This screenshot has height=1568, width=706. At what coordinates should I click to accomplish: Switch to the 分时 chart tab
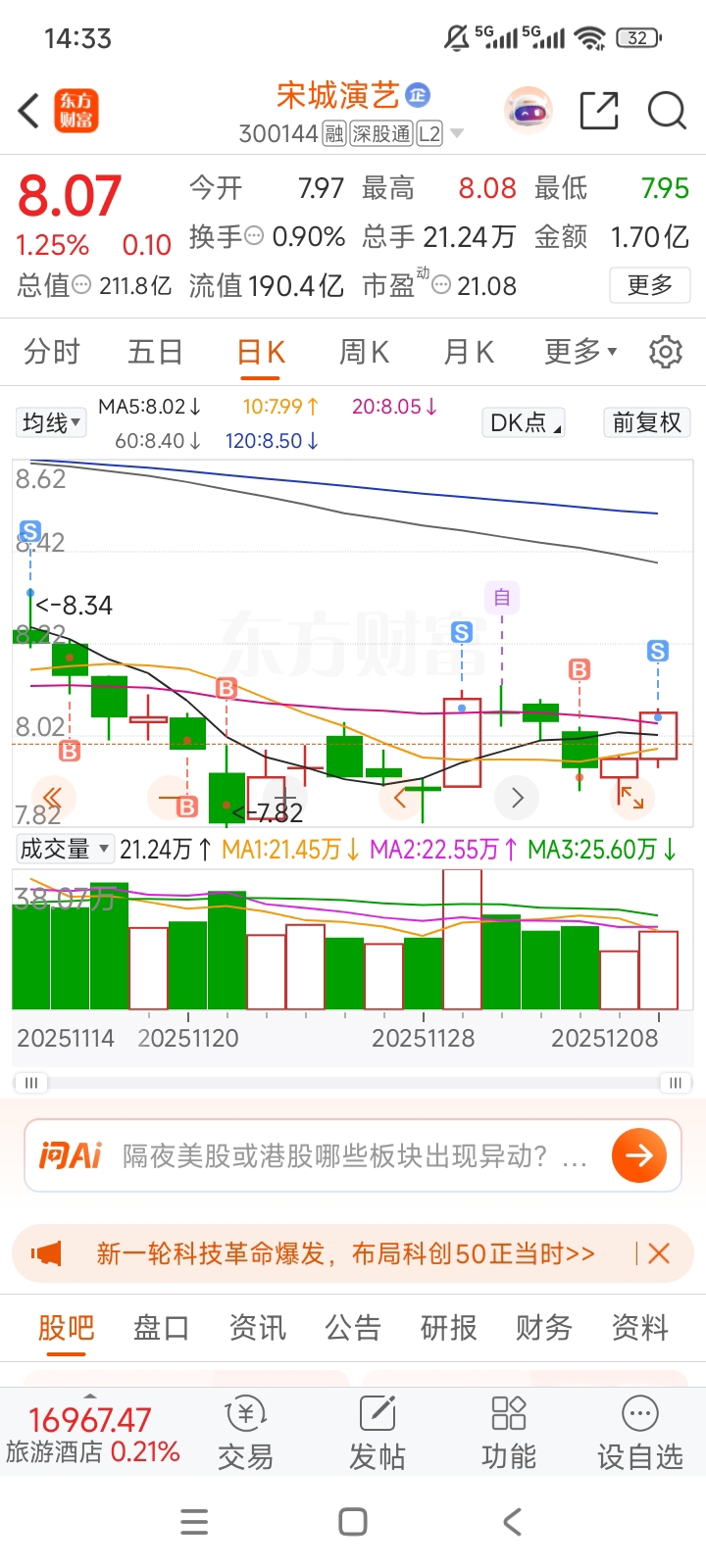point(52,351)
